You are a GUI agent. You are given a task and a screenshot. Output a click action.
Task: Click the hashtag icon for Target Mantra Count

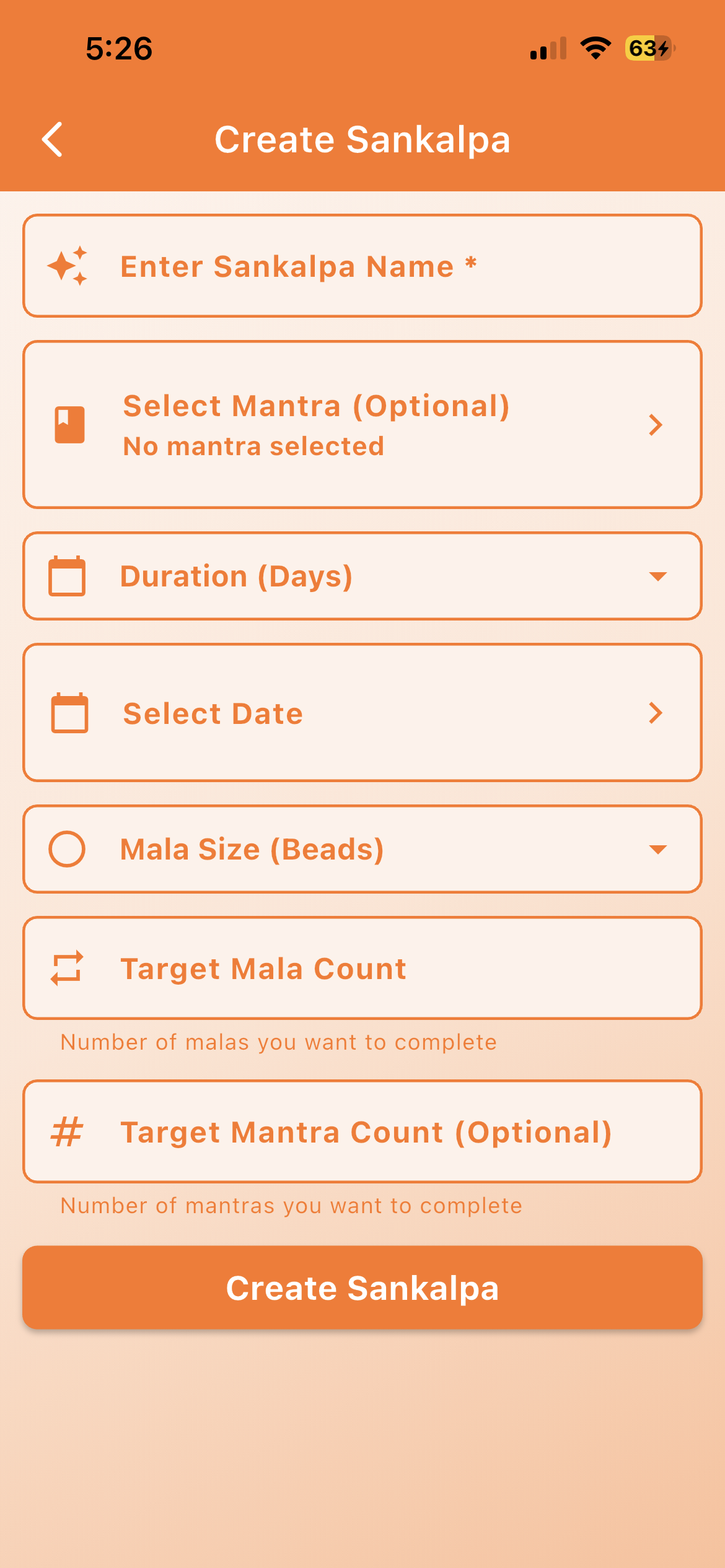click(x=68, y=1131)
